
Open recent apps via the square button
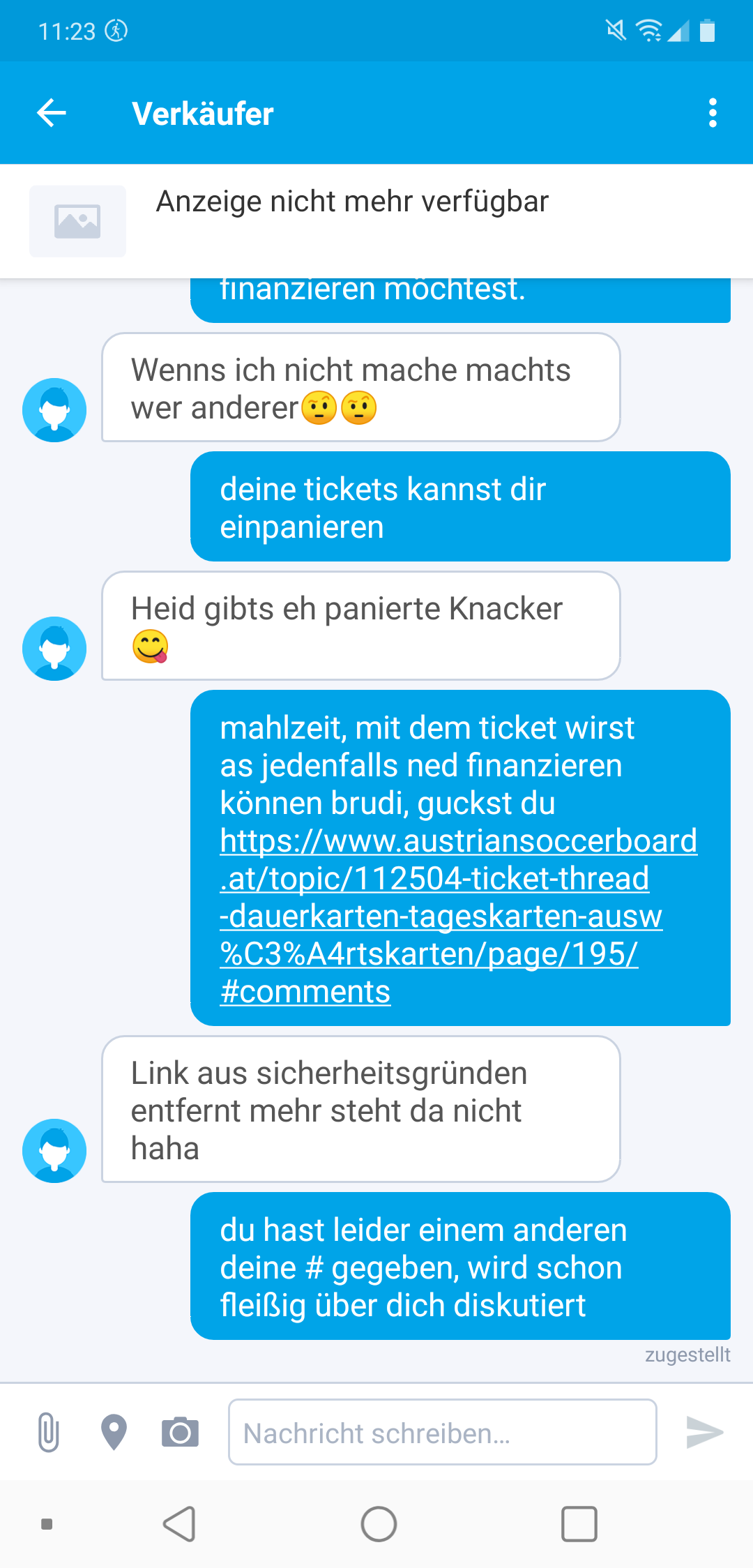tap(579, 1524)
